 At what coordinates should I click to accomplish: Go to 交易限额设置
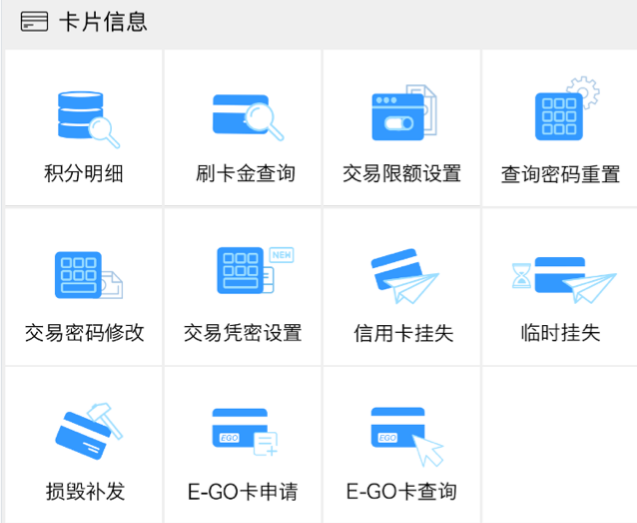click(x=402, y=130)
